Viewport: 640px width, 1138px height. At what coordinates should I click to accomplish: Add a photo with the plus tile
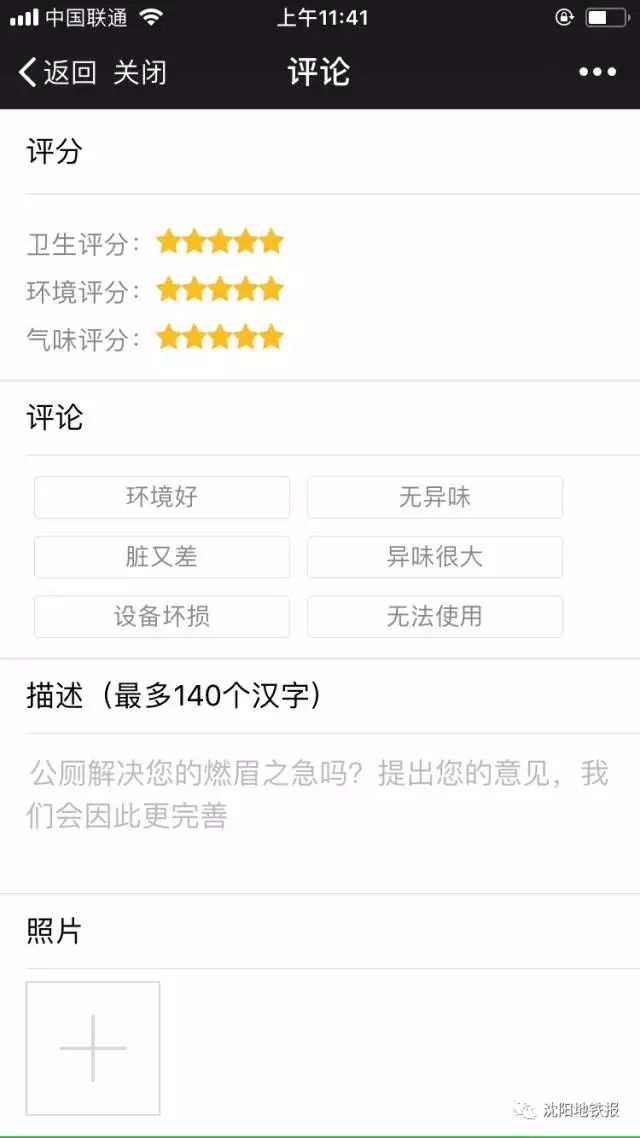[93, 1048]
